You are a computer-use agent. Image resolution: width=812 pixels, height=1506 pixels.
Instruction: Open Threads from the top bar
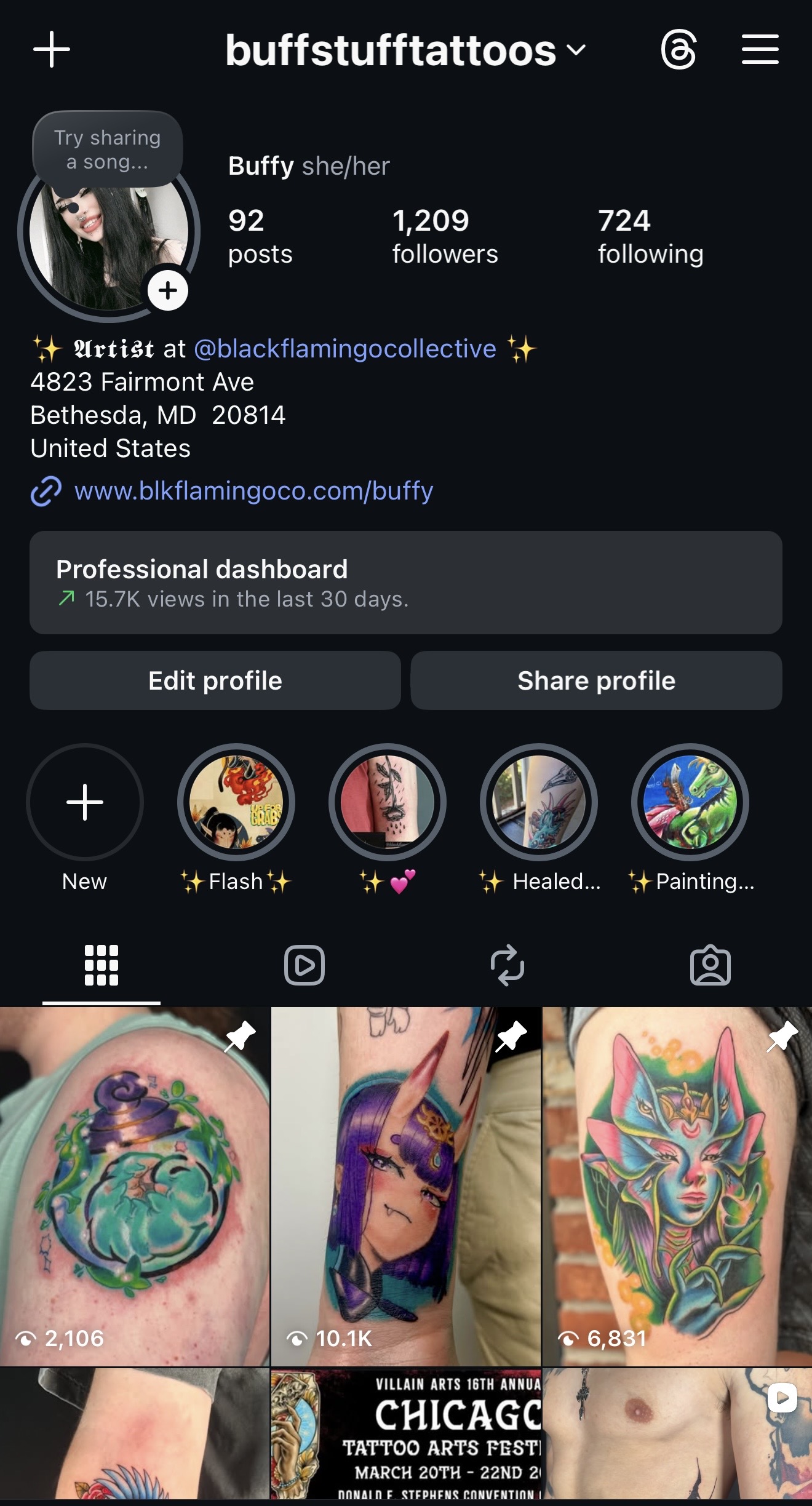pyautogui.click(x=679, y=49)
